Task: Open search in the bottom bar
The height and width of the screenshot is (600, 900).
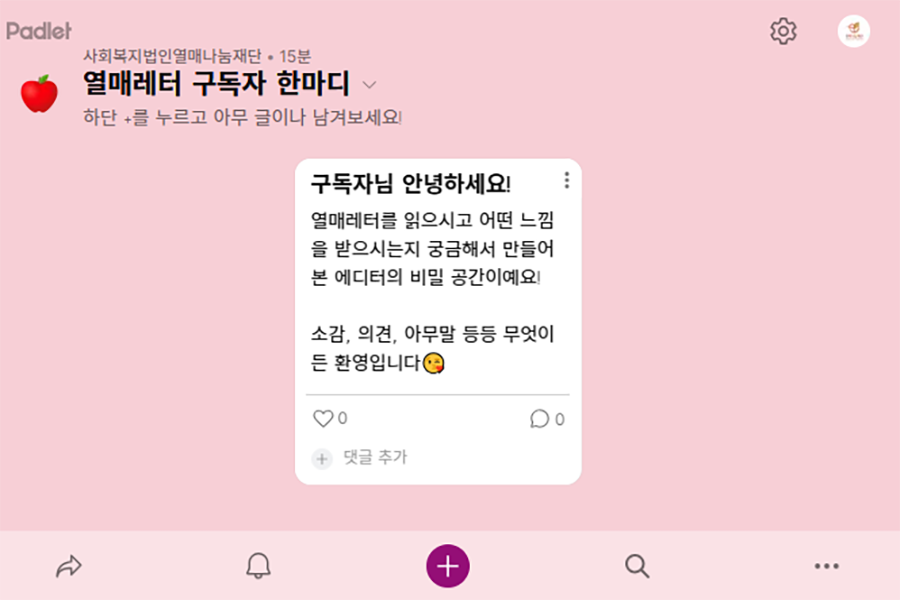Action: point(637,566)
